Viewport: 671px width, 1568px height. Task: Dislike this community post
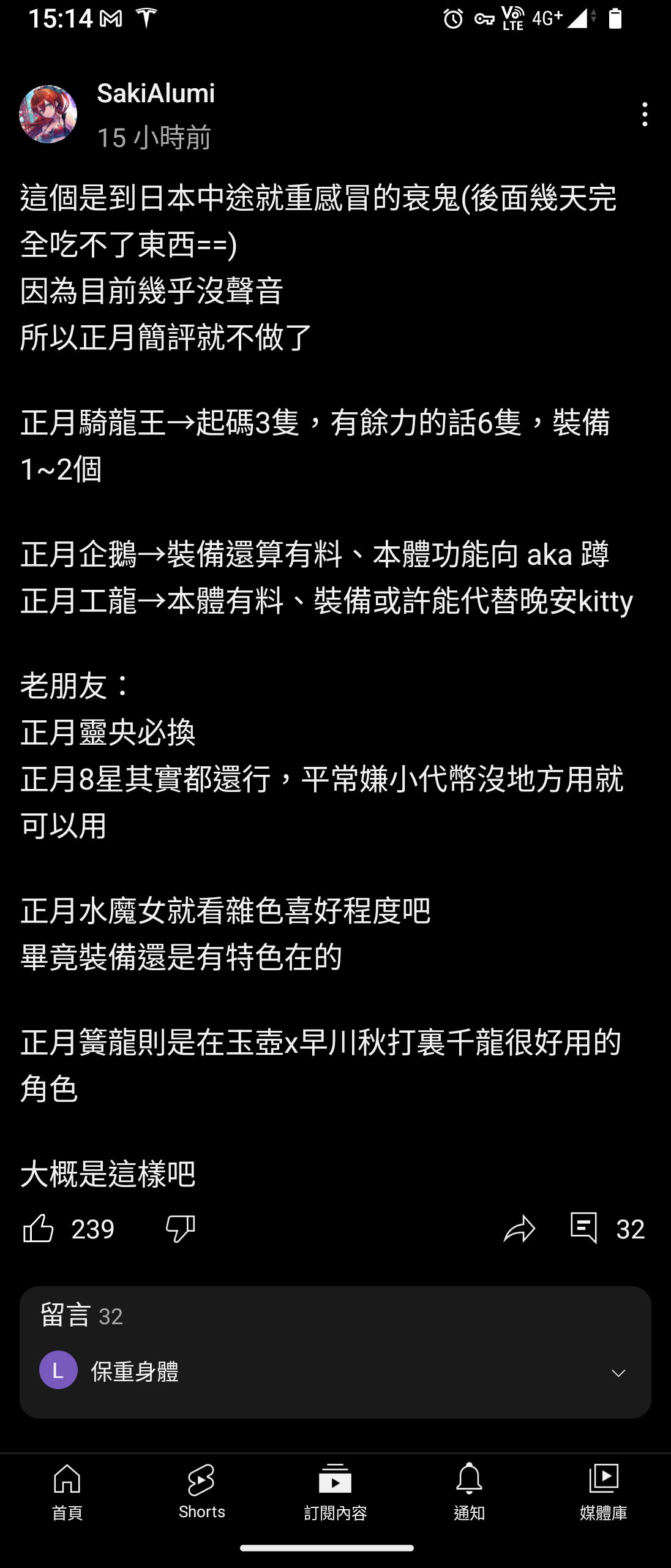pyautogui.click(x=180, y=1229)
